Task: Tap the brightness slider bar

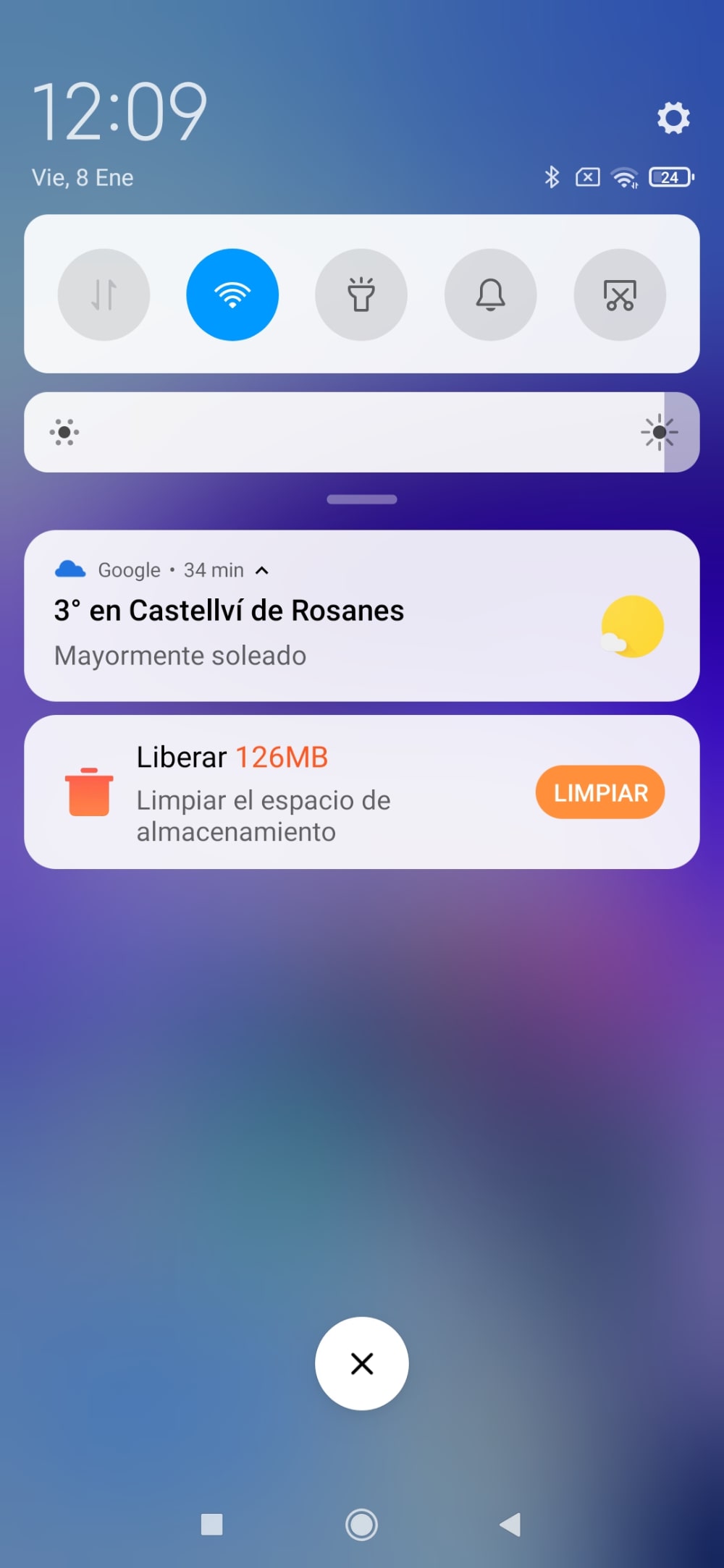Action: pos(362,433)
